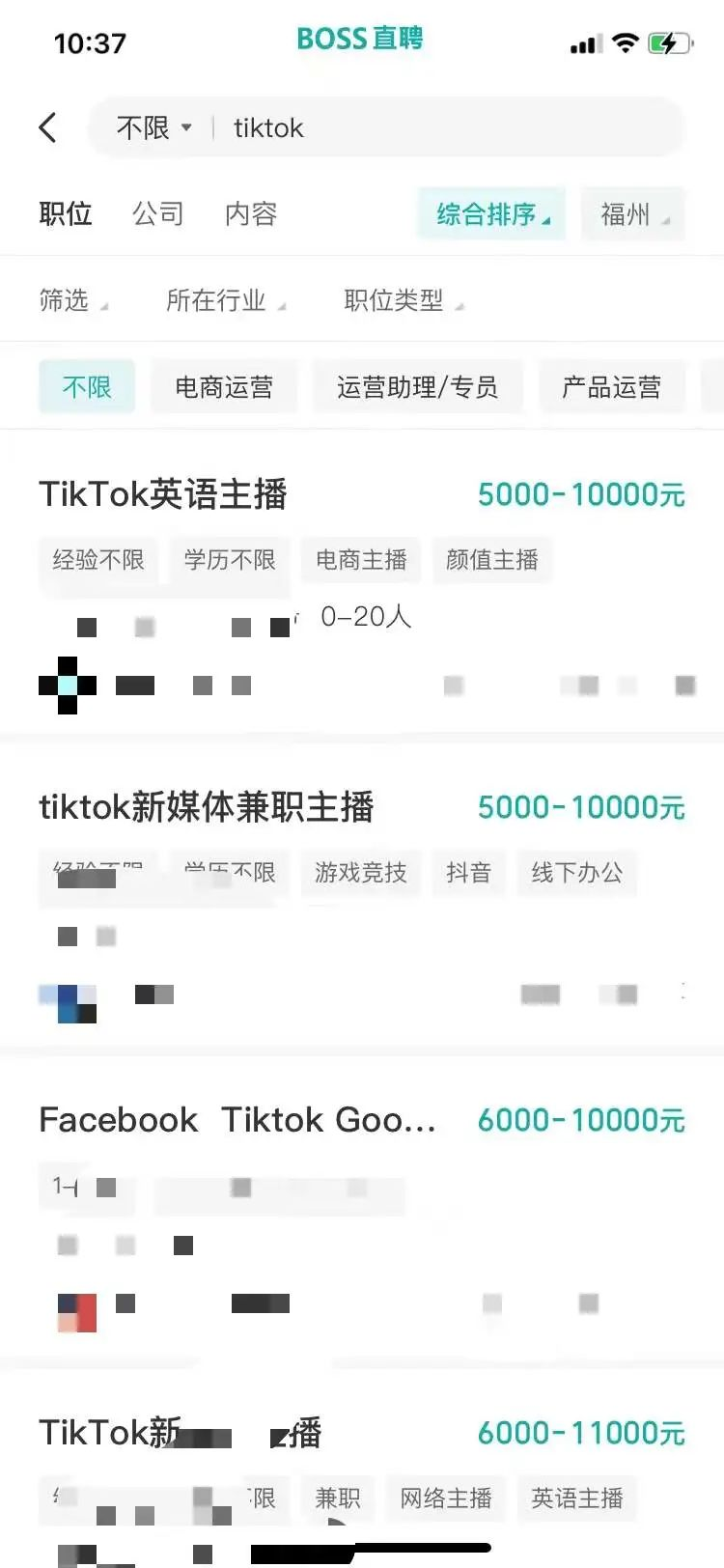Open the TikTok英语主播 job listing
This screenshot has height=1568, width=724.
[x=362, y=589]
